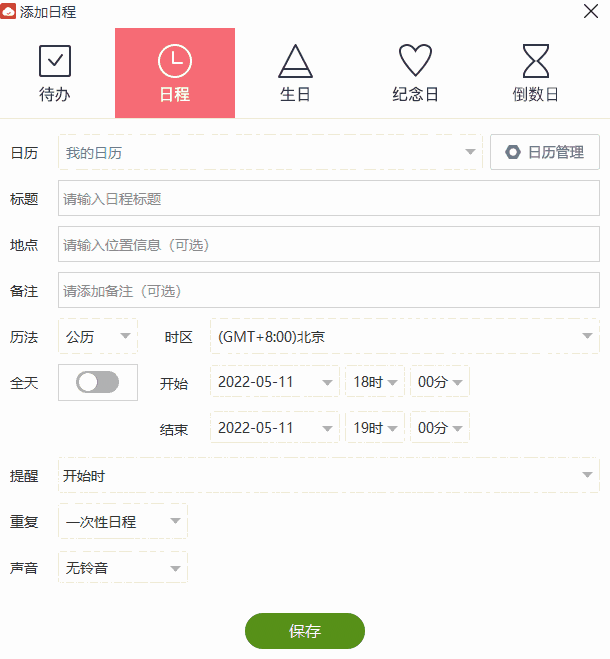Switch to the 生日 tab
610x659 pixels.
[x=295, y=73]
